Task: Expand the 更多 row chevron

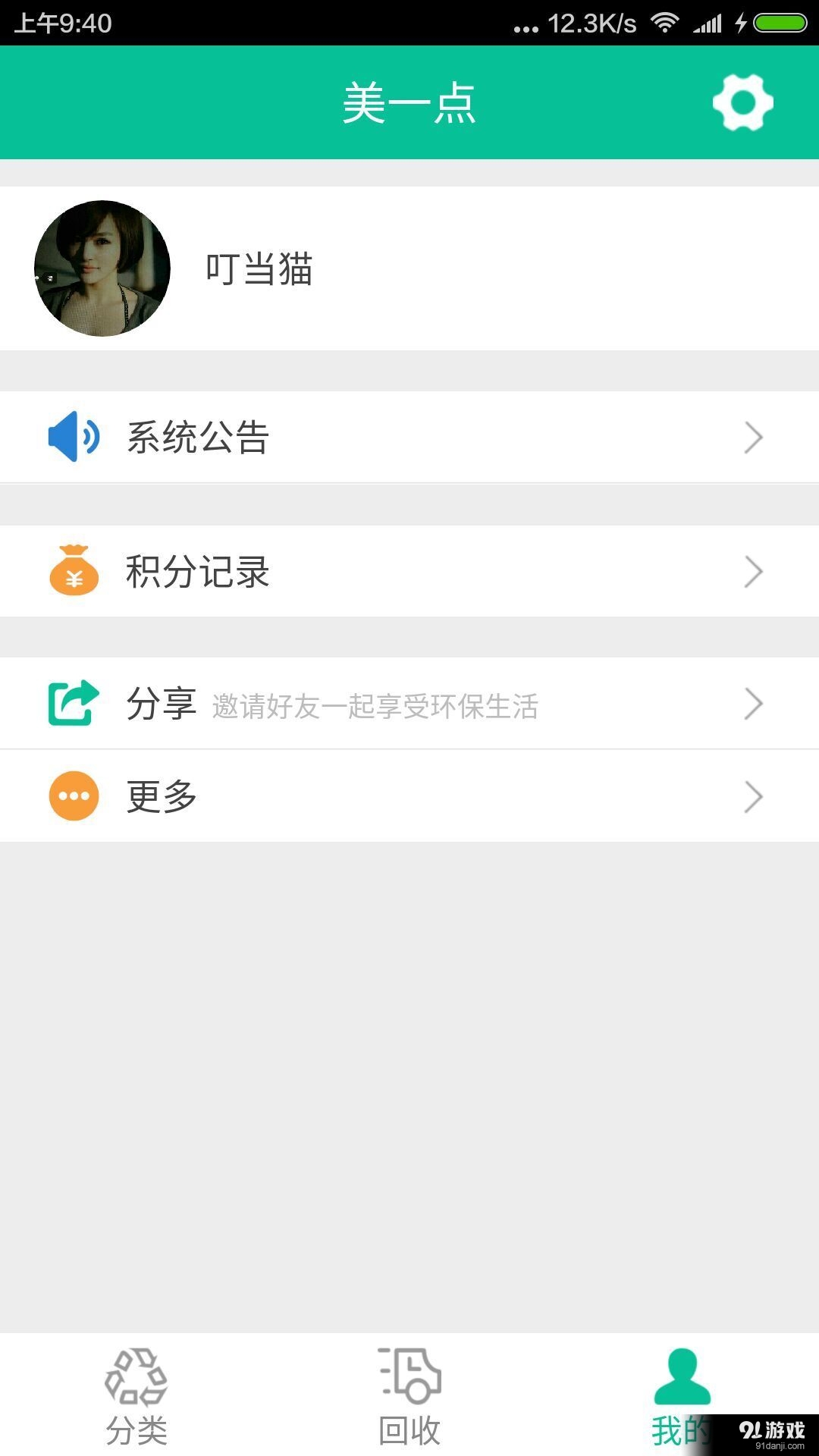Action: pyautogui.click(x=753, y=796)
